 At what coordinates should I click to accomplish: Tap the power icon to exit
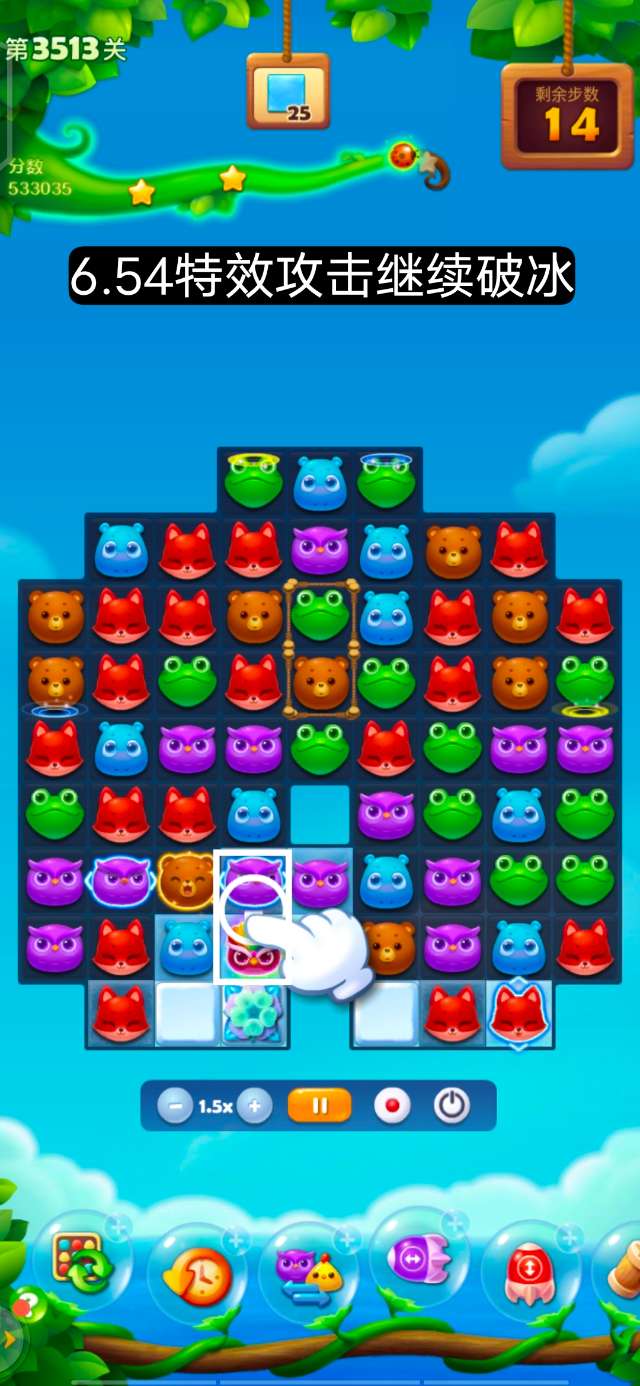click(452, 1106)
